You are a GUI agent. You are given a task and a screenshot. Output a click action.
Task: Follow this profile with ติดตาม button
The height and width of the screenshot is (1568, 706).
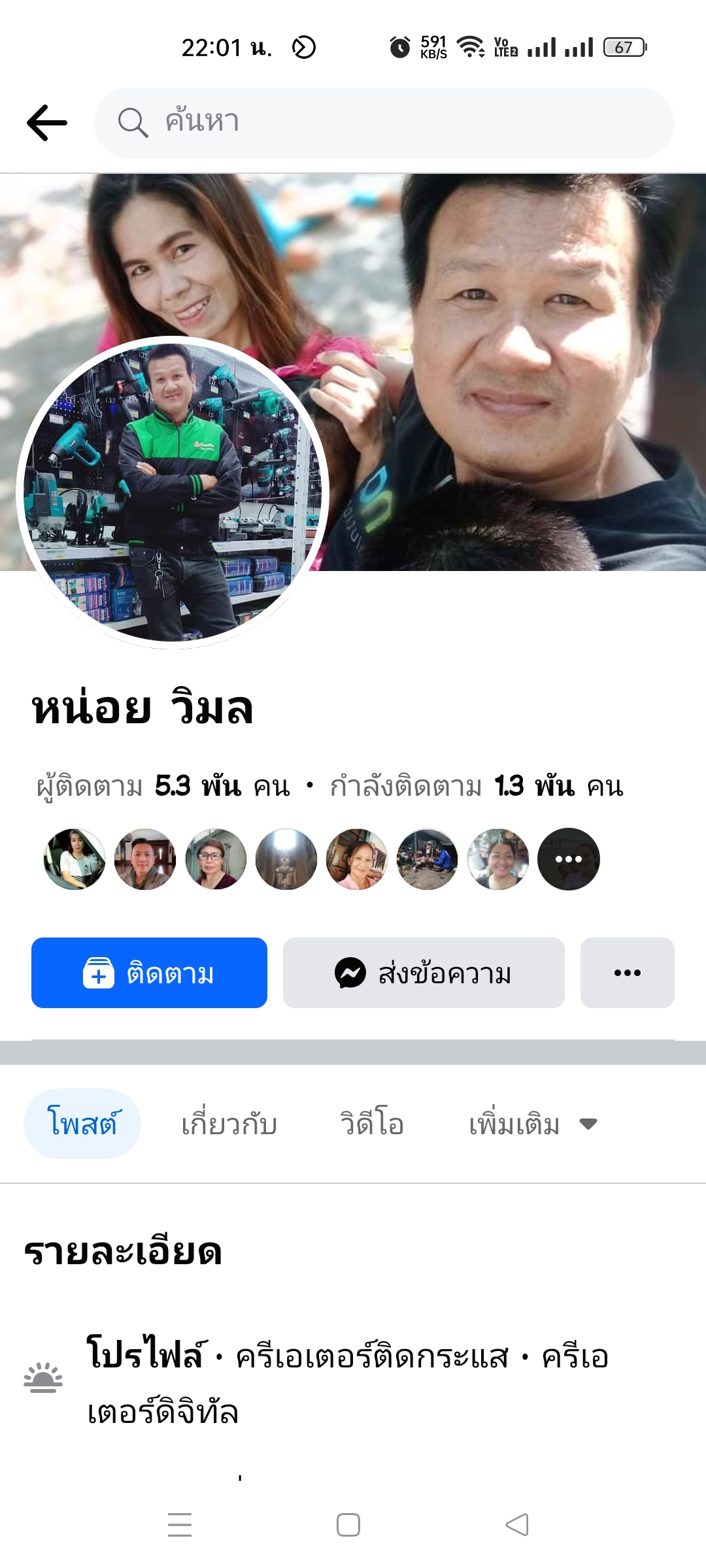(x=149, y=973)
